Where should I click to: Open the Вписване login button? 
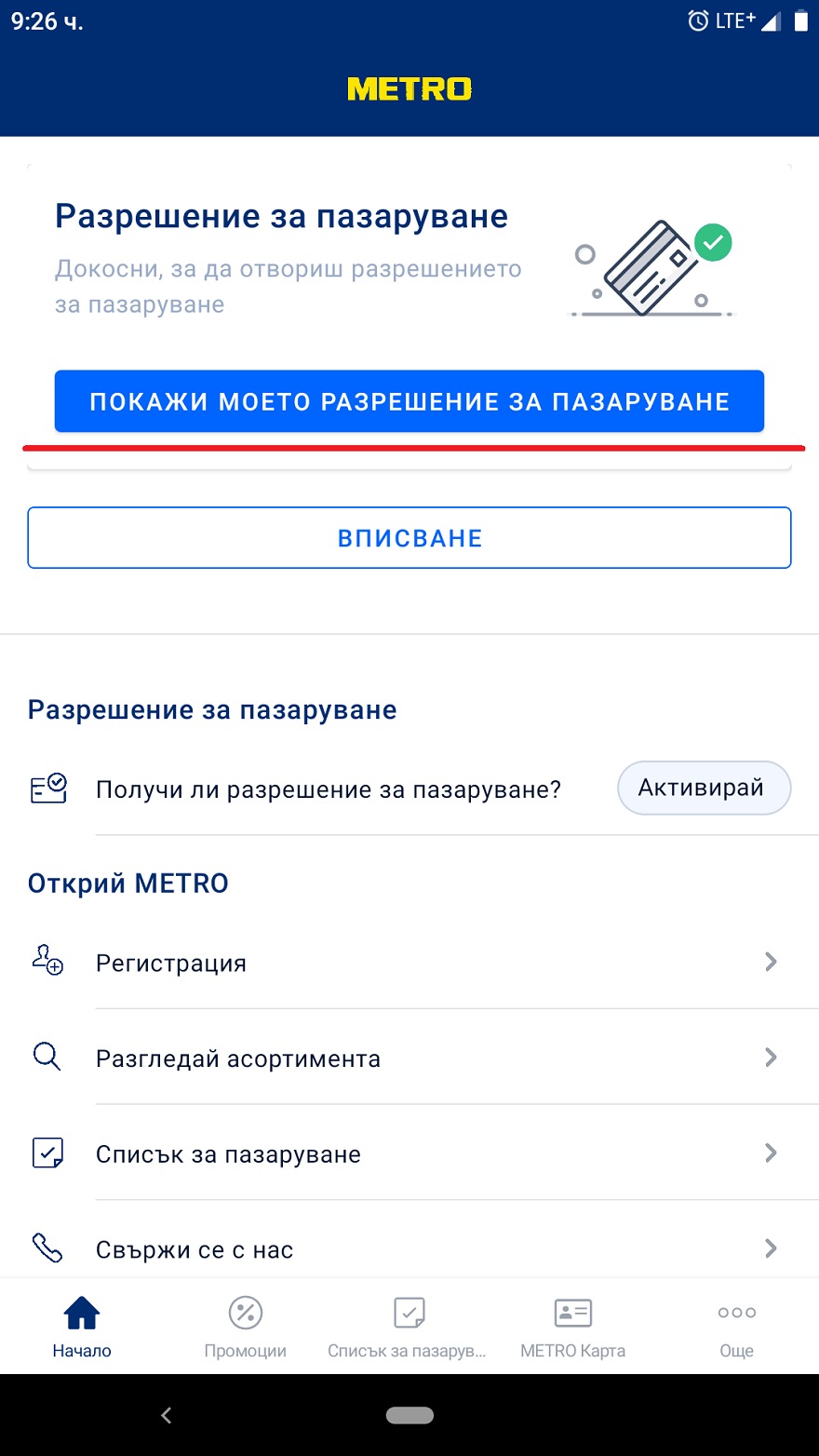pos(409,538)
